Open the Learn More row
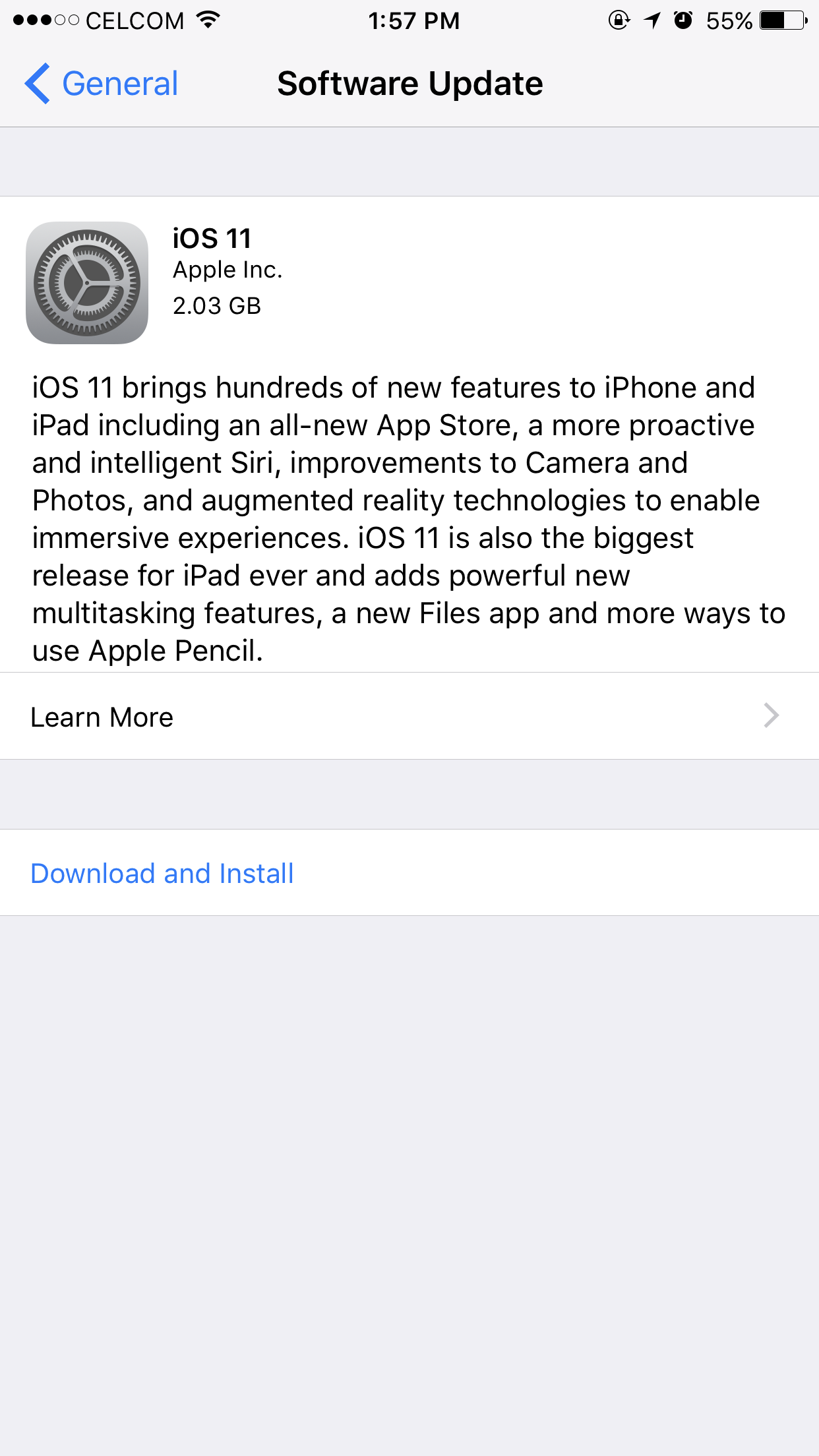The height and width of the screenshot is (1456, 819). click(409, 716)
